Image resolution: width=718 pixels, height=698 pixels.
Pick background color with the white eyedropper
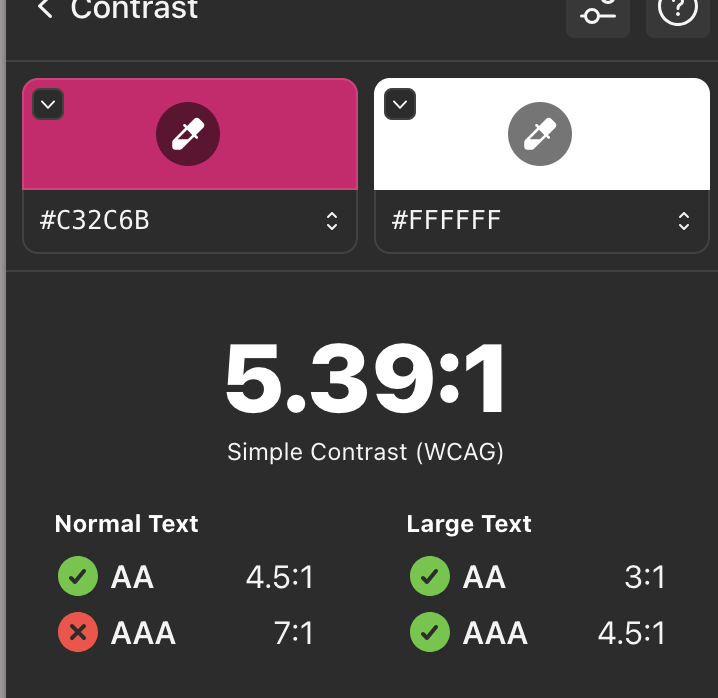pos(540,133)
